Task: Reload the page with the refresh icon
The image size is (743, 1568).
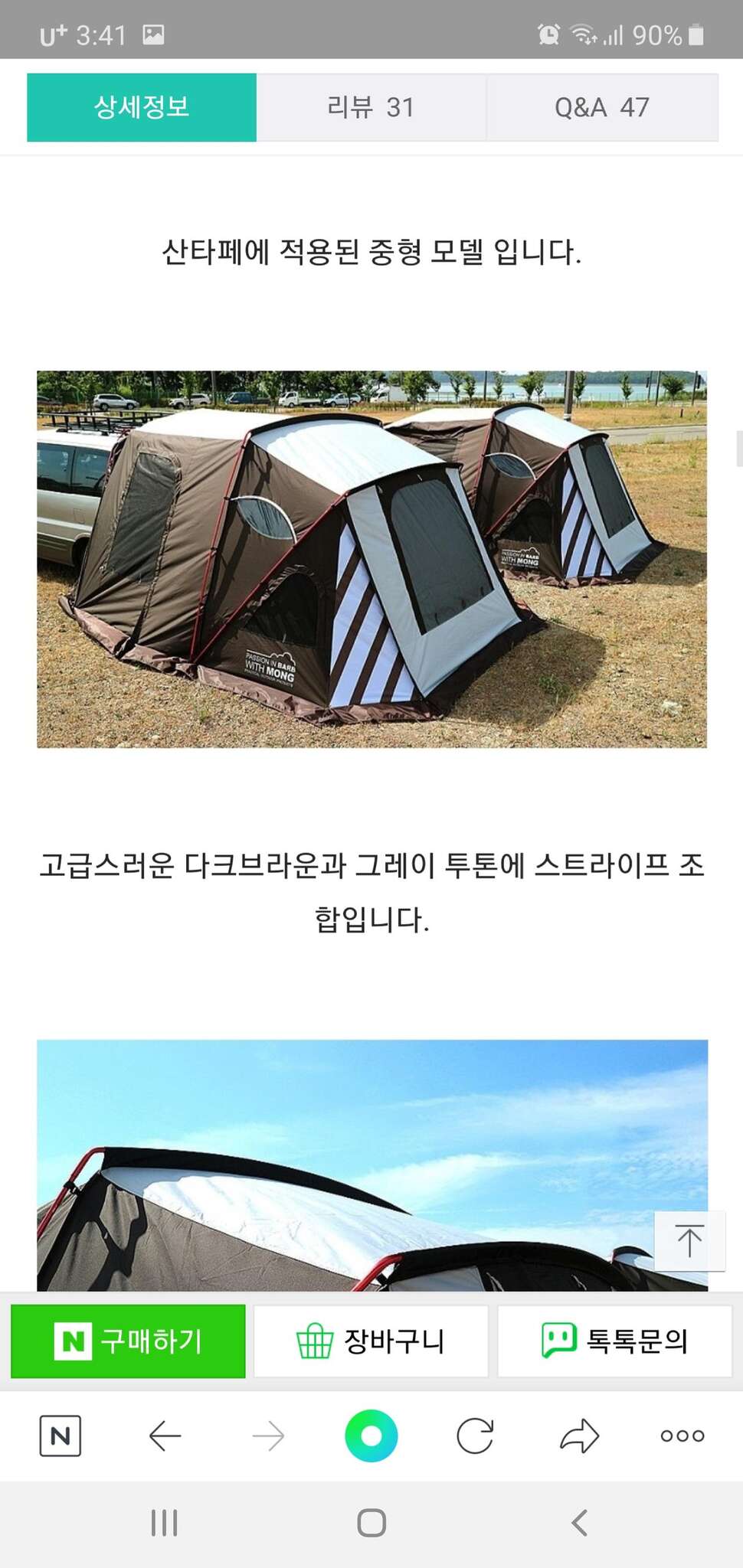Action: point(475,1436)
